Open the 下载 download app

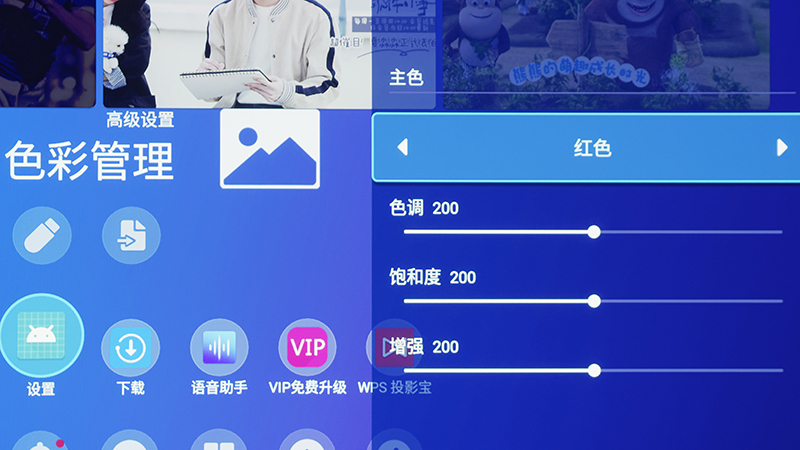pyautogui.click(x=130, y=348)
